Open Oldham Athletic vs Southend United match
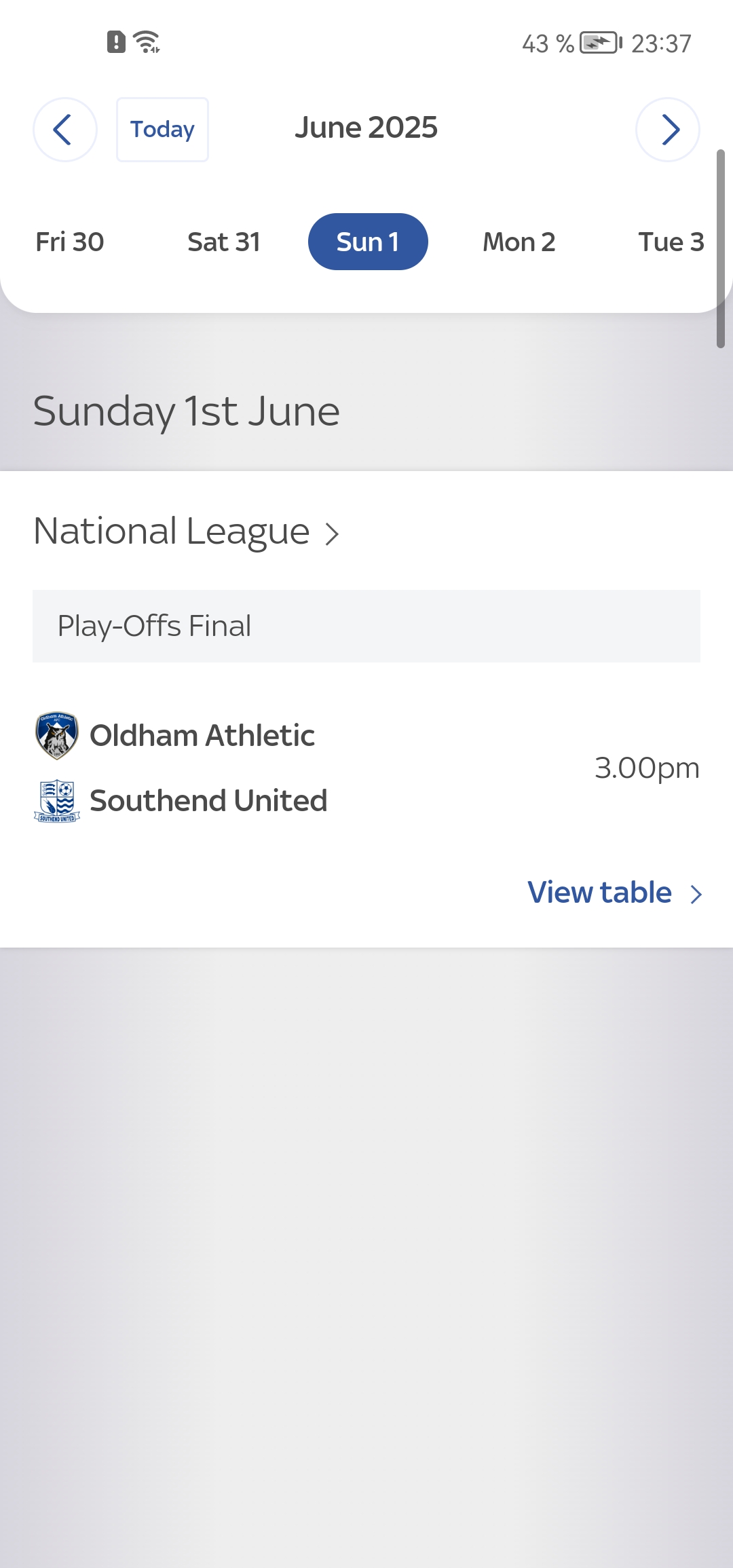This screenshot has height=1568, width=733. [x=366, y=768]
